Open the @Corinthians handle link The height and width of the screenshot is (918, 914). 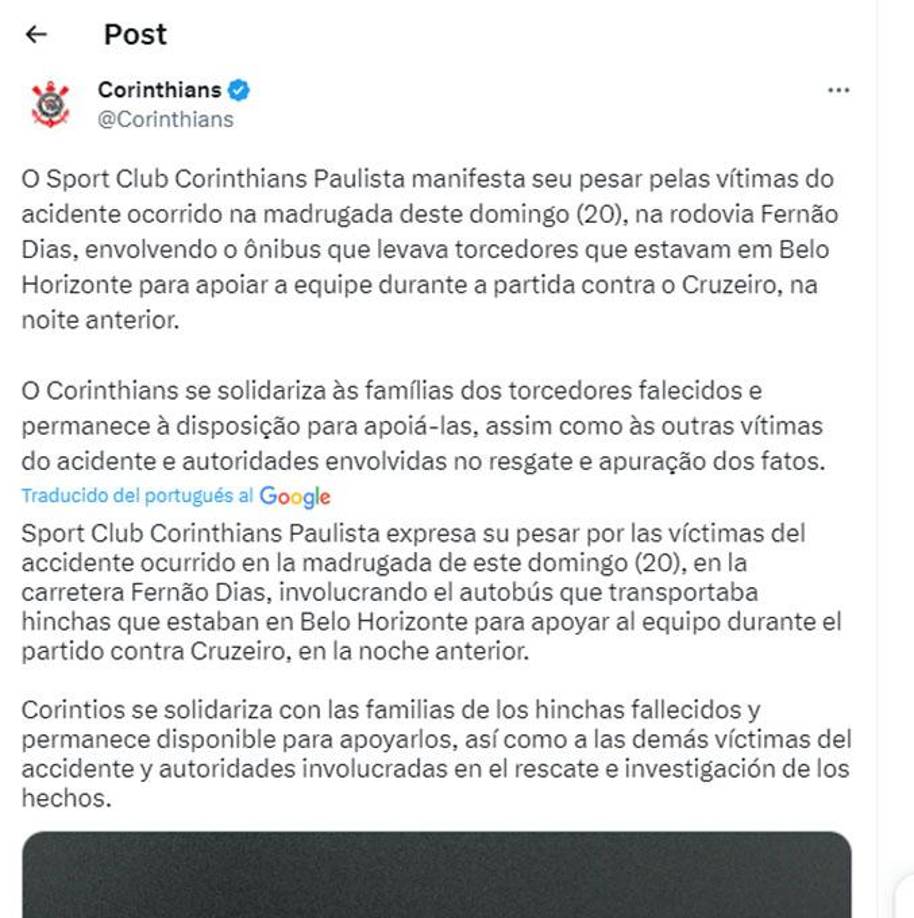click(x=161, y=118)
